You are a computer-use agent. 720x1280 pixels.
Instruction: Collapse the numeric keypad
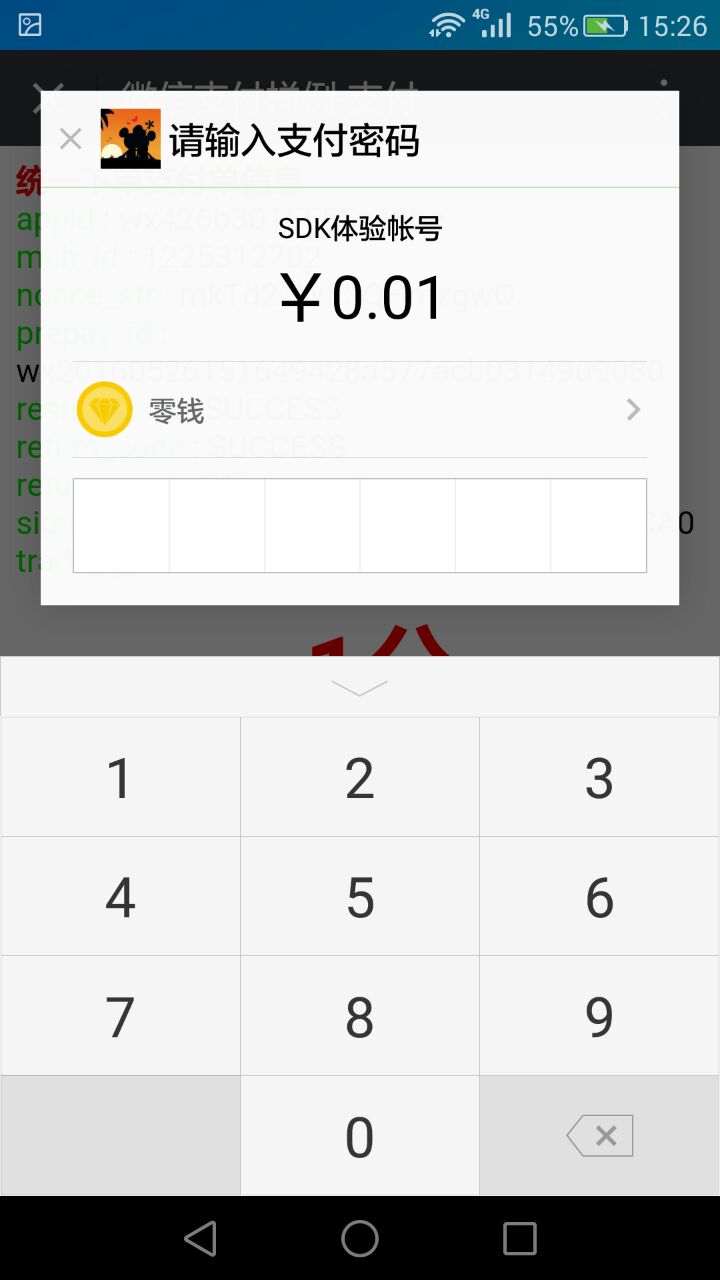click(360, 688)
